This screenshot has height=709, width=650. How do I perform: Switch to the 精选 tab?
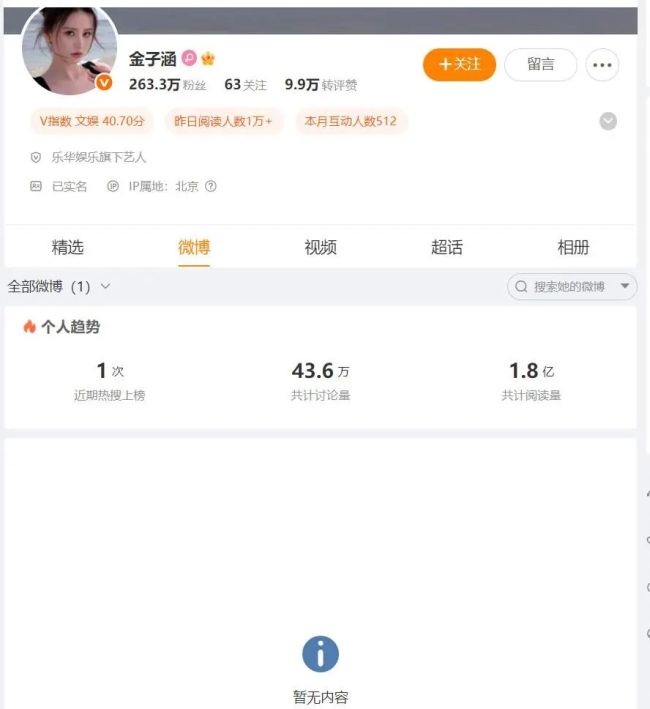tap(68, 247)
